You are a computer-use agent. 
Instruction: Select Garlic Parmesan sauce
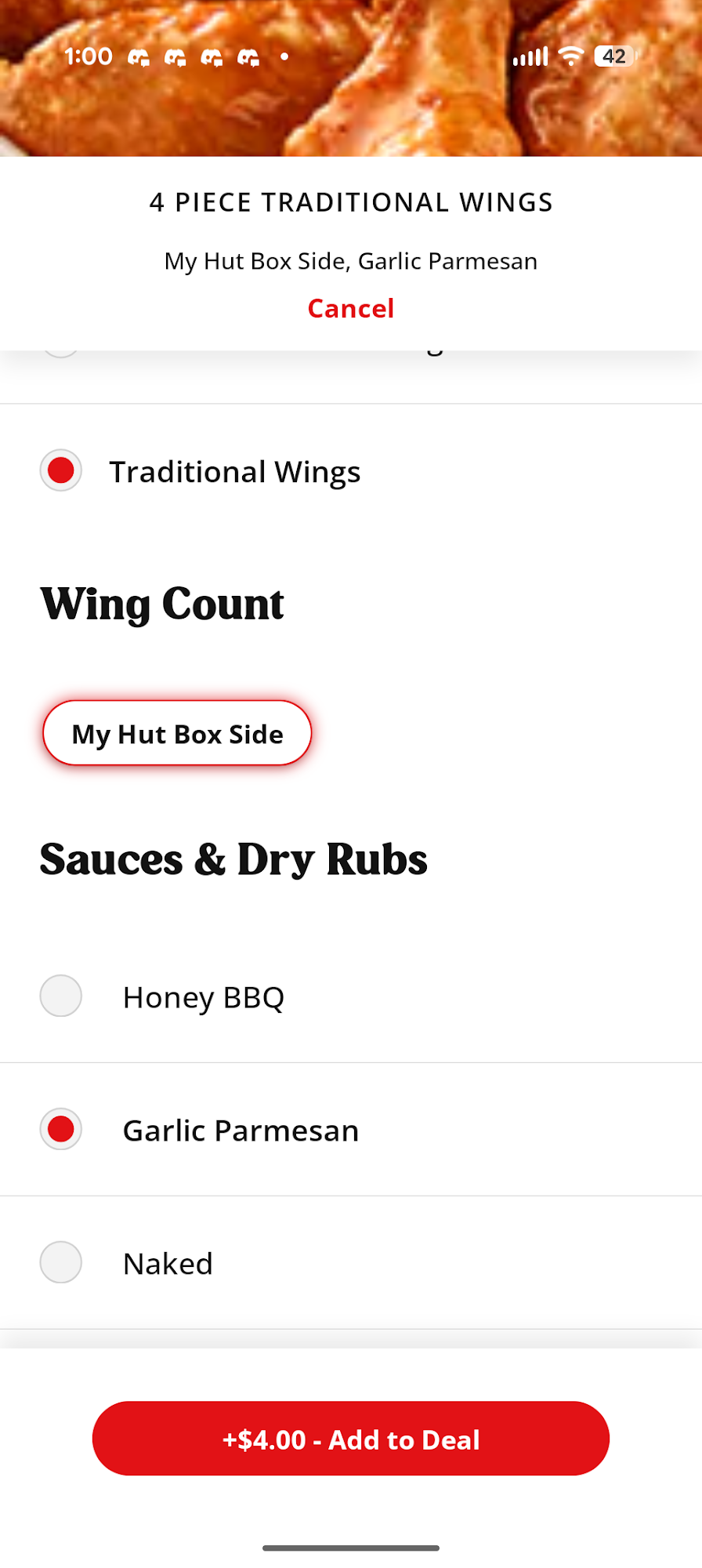point(61,1129)
